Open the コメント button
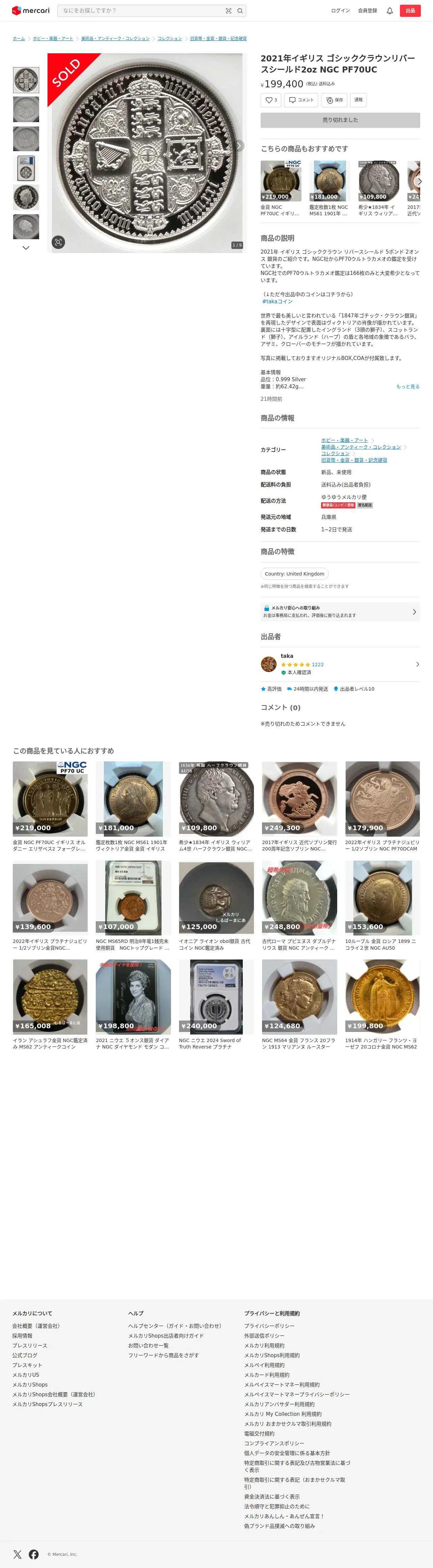Screen dimensions: 433x1568 301,100
